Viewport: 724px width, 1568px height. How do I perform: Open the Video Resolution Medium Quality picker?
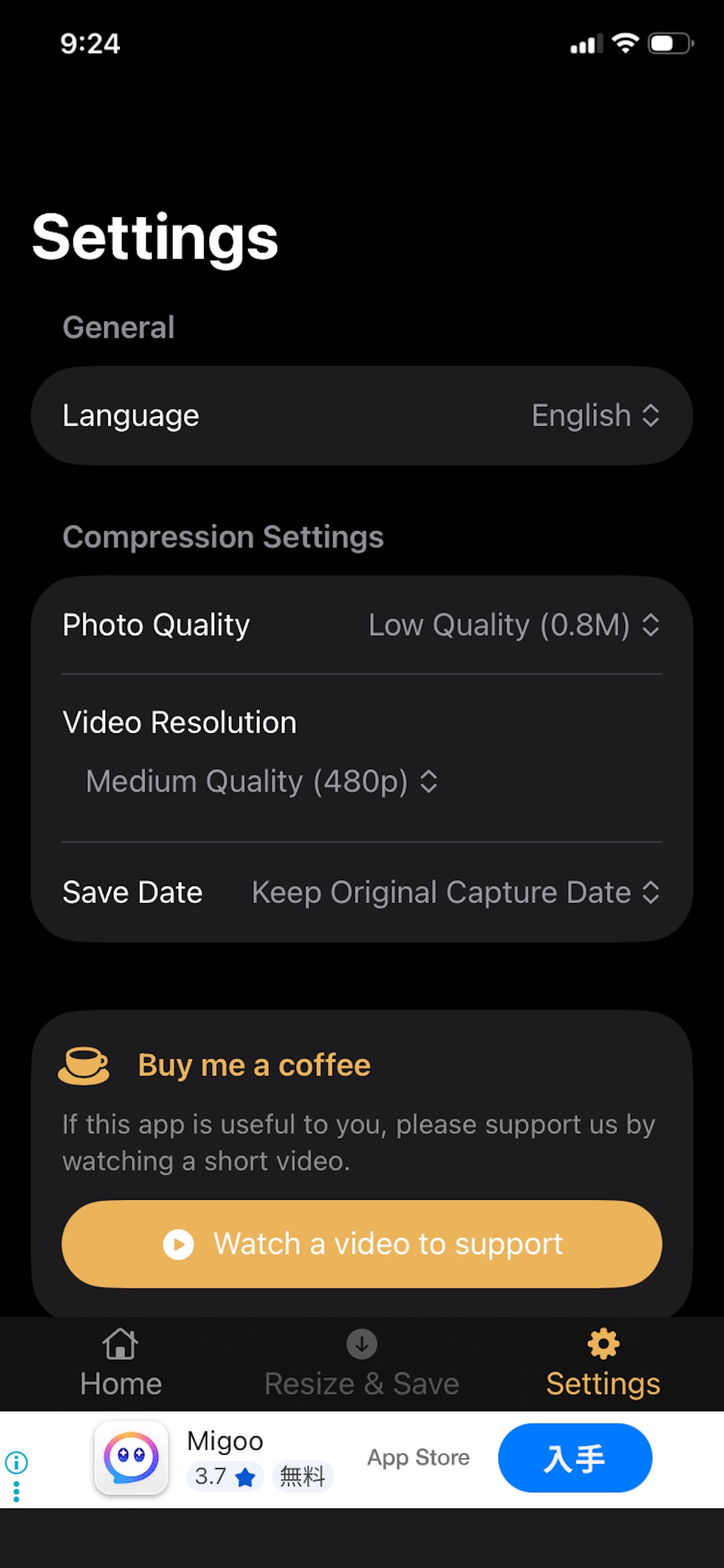(x=262, y=781)
